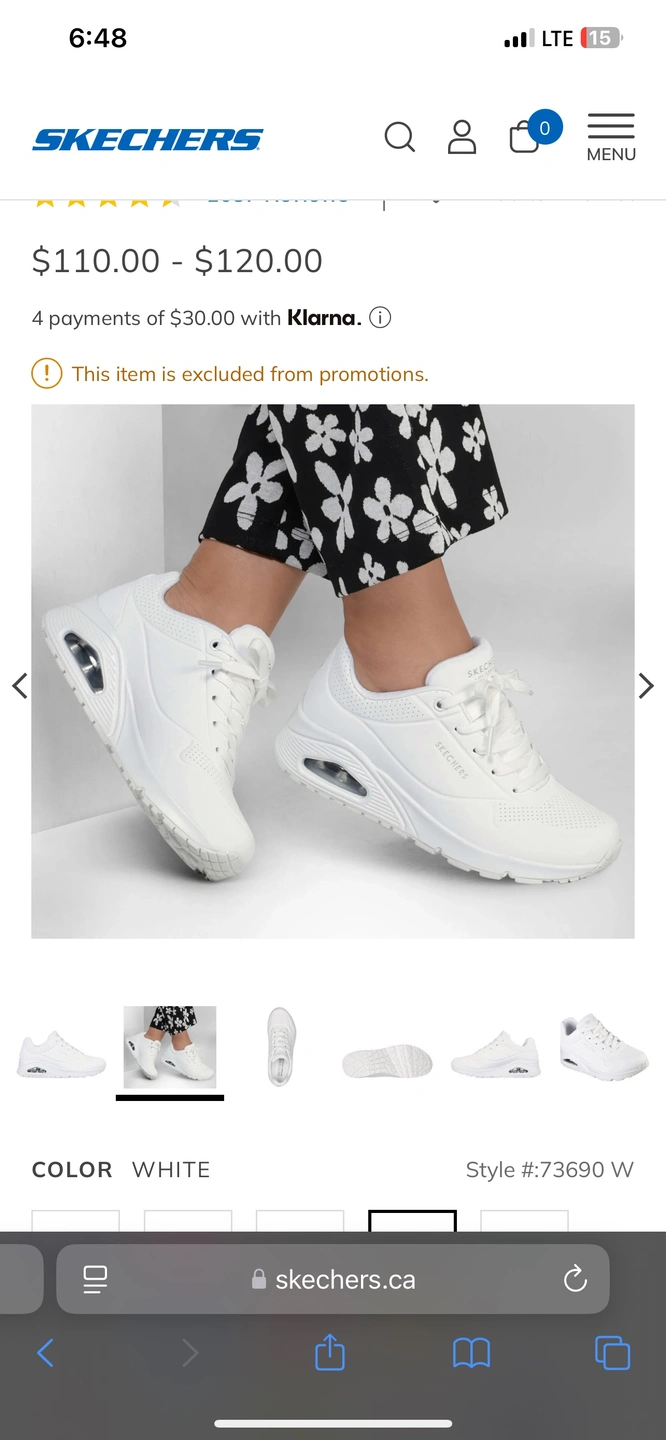Share this page from Safari toolbar
The image size is (666, 1440).
[x=330, y=1353]
